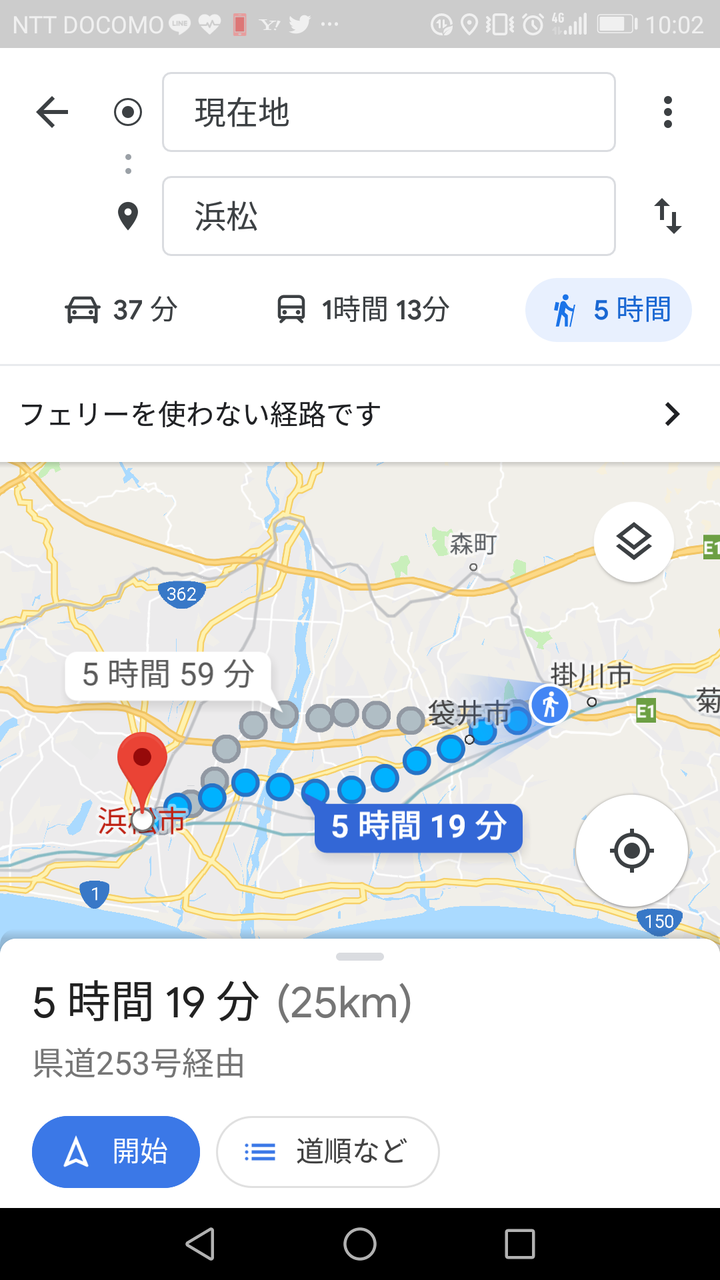Start navigation with 開始 button
This screenshot has width=720, height=1280.
(116, 1152)
